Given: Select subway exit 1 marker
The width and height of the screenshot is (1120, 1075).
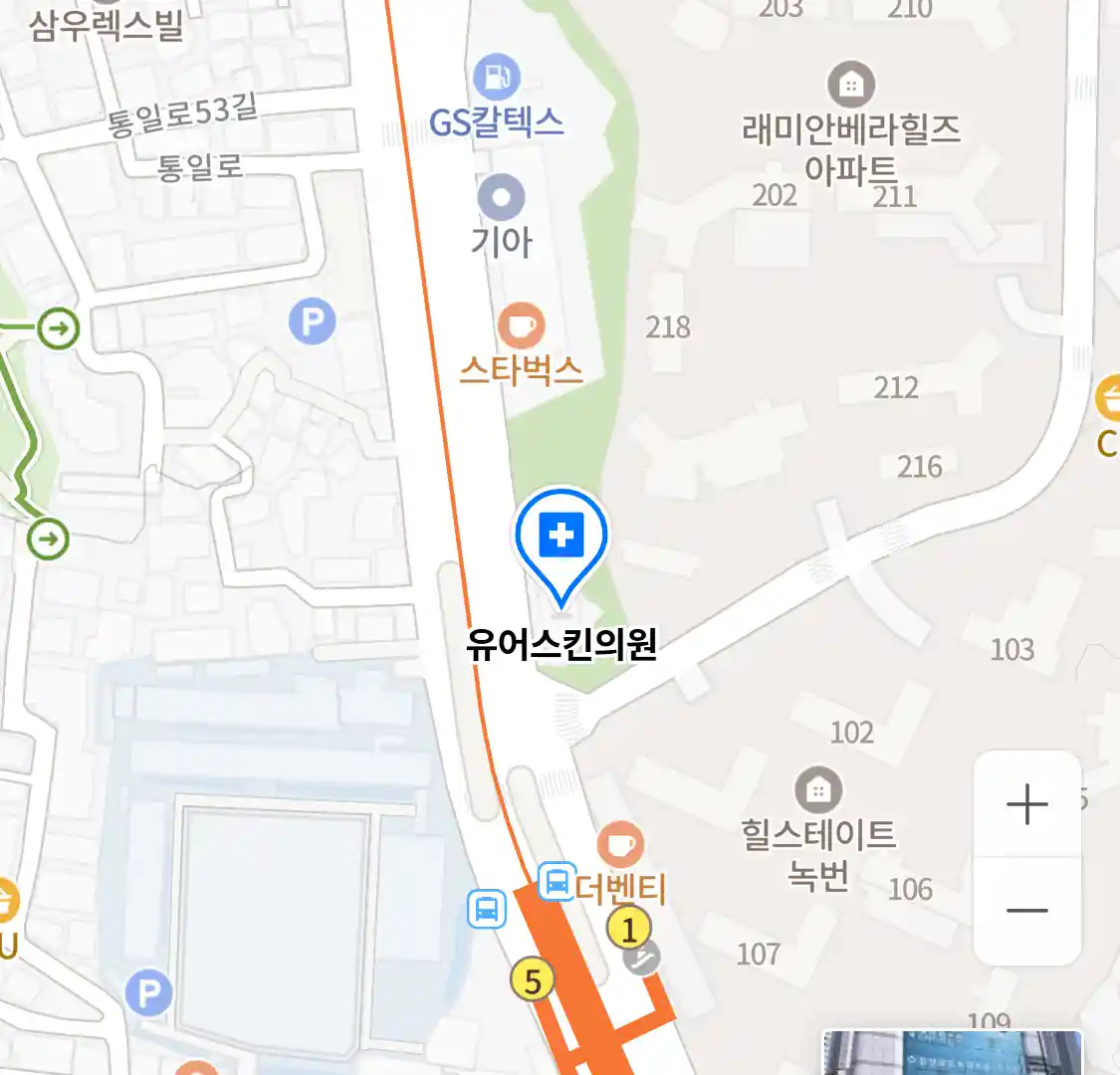Looking at the screenshot, I should (628, 930).
